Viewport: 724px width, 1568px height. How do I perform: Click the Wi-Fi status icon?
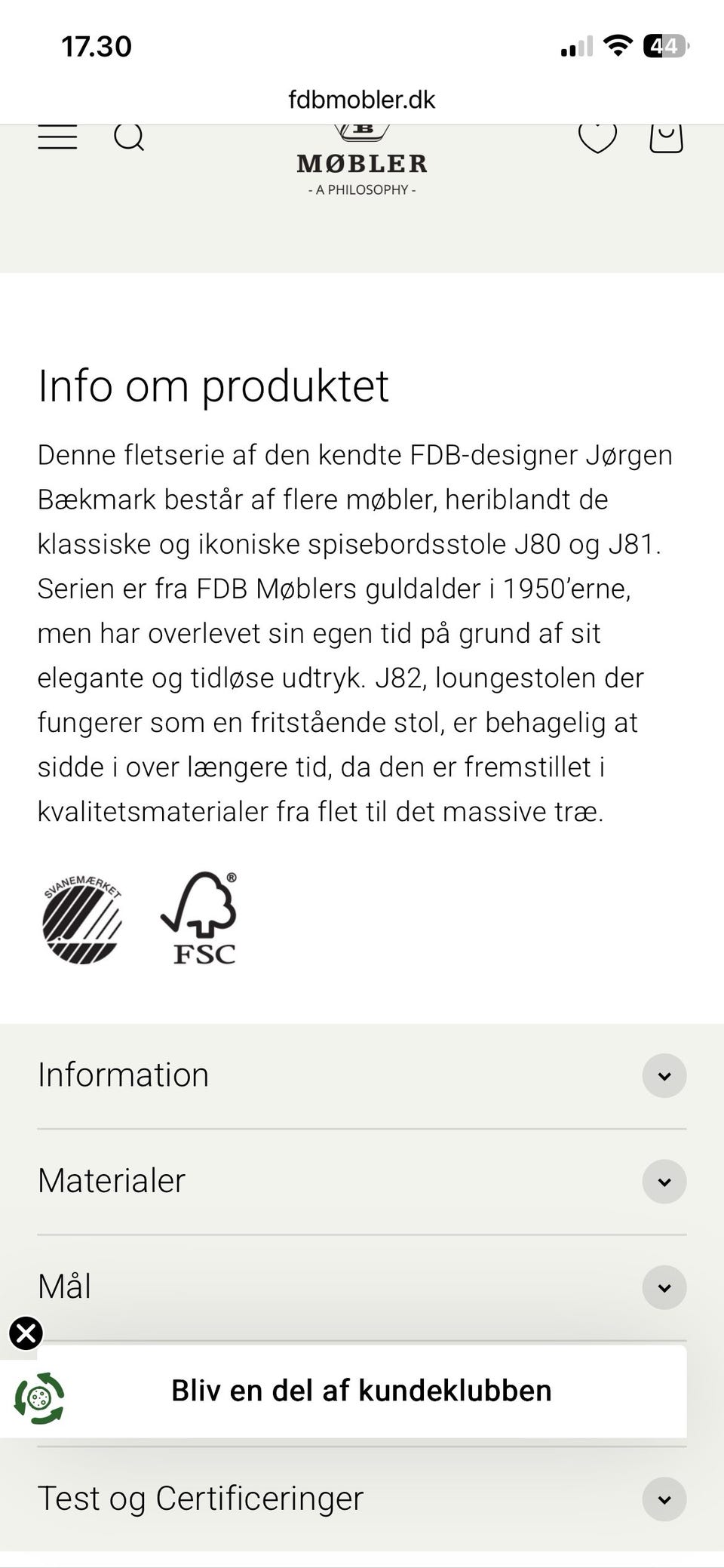[x=618, y=46]
